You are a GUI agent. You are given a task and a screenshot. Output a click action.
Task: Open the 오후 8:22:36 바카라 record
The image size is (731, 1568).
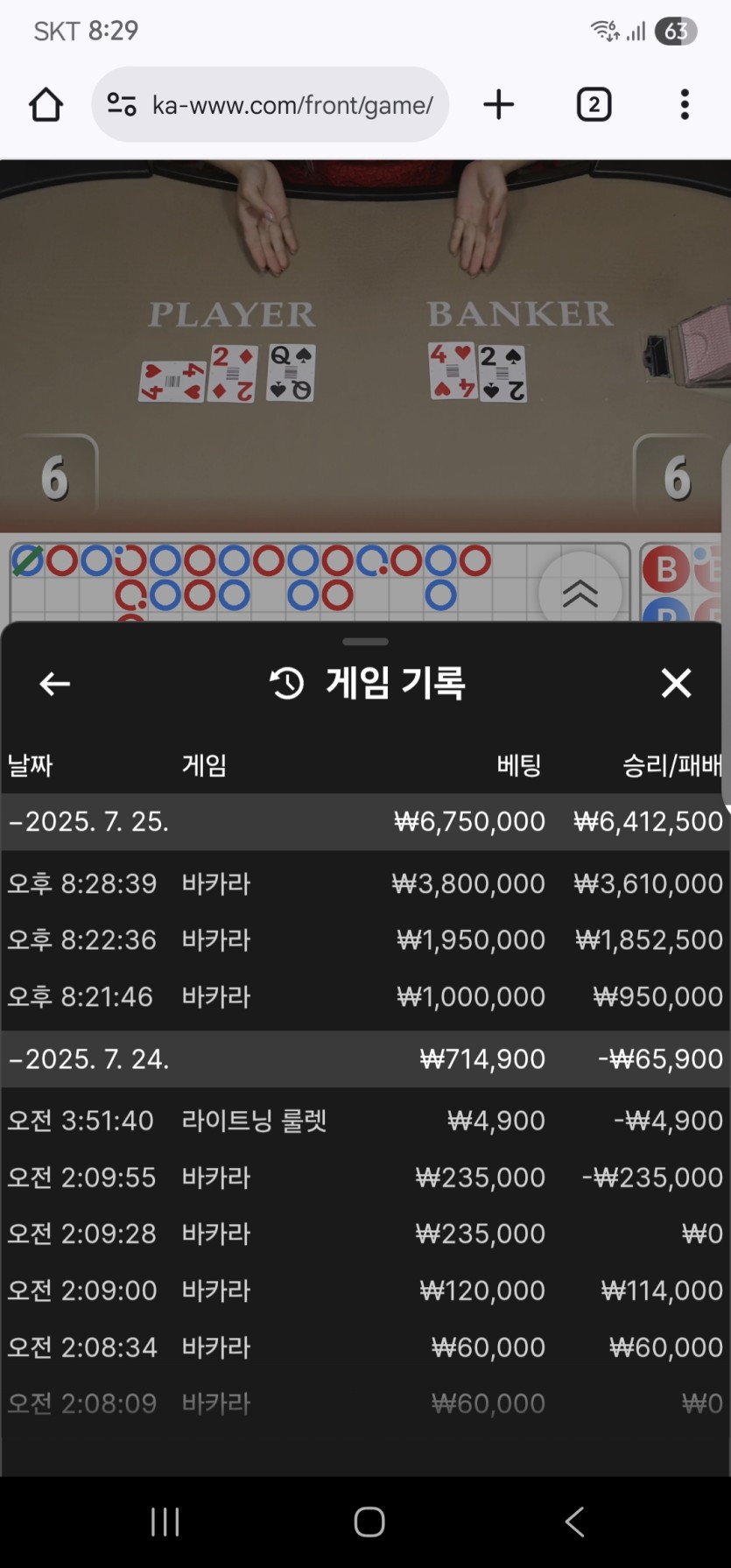click(x=365, y=940)
